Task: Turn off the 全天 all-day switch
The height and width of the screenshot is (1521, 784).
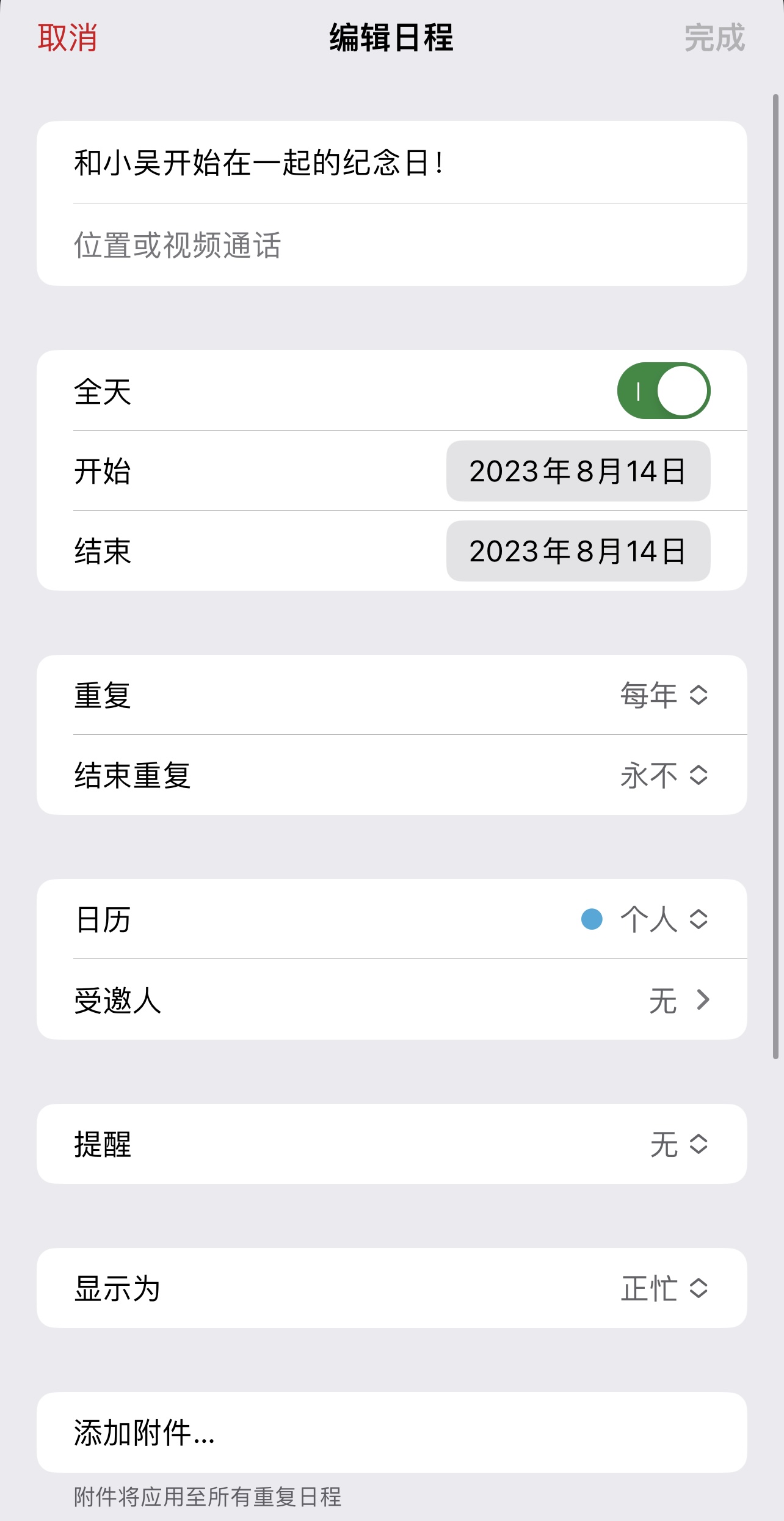Action: [x=663, y=391]
